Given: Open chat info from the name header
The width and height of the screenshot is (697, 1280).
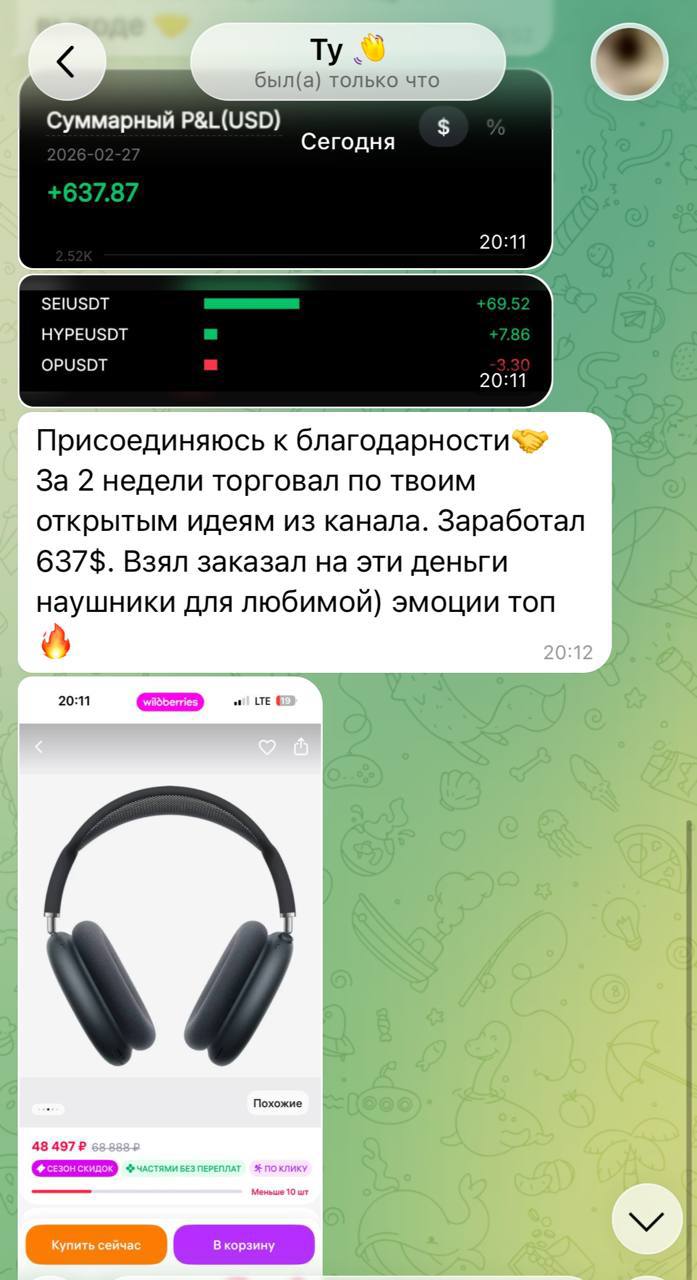Looking at the screenshot, I should tap(347, 62).
